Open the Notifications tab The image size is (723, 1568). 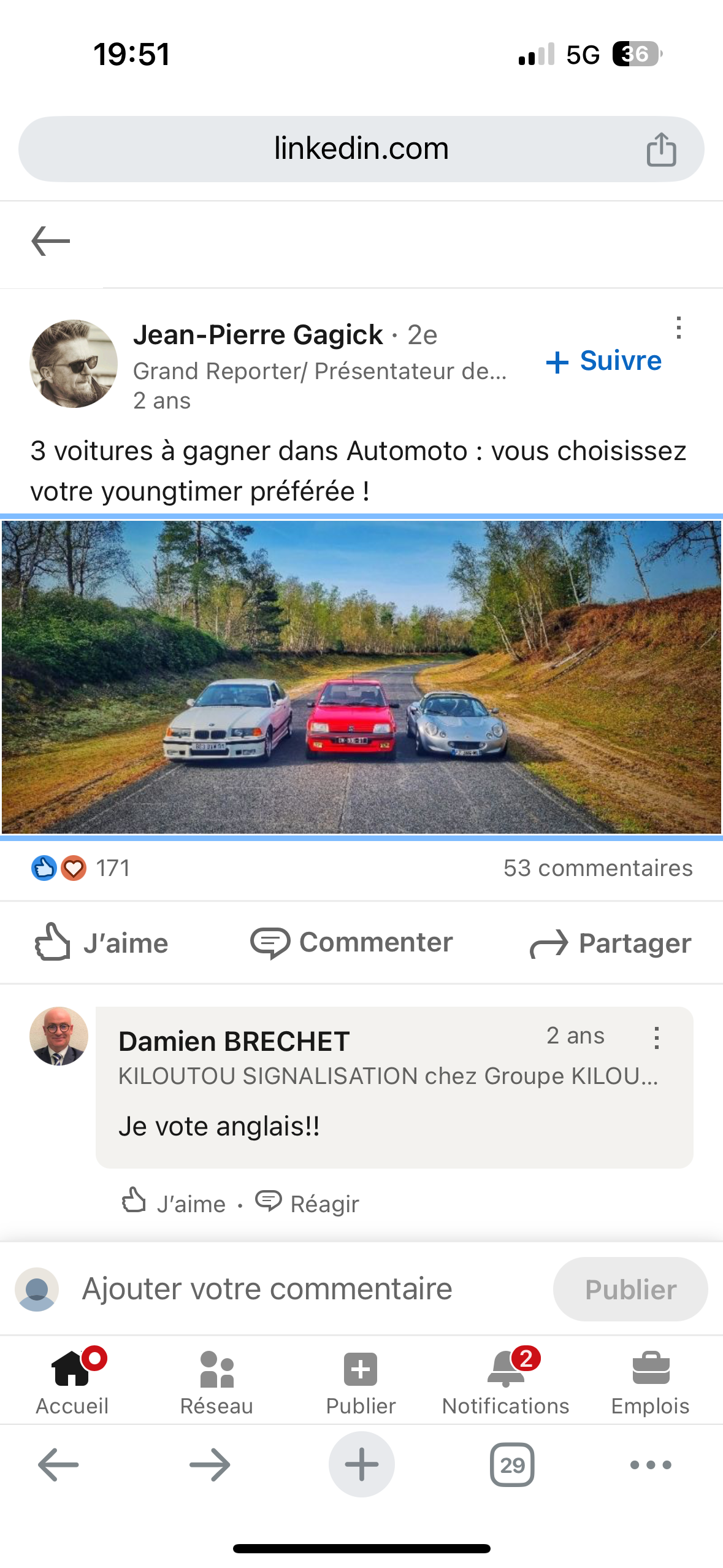click(506, 1383)
